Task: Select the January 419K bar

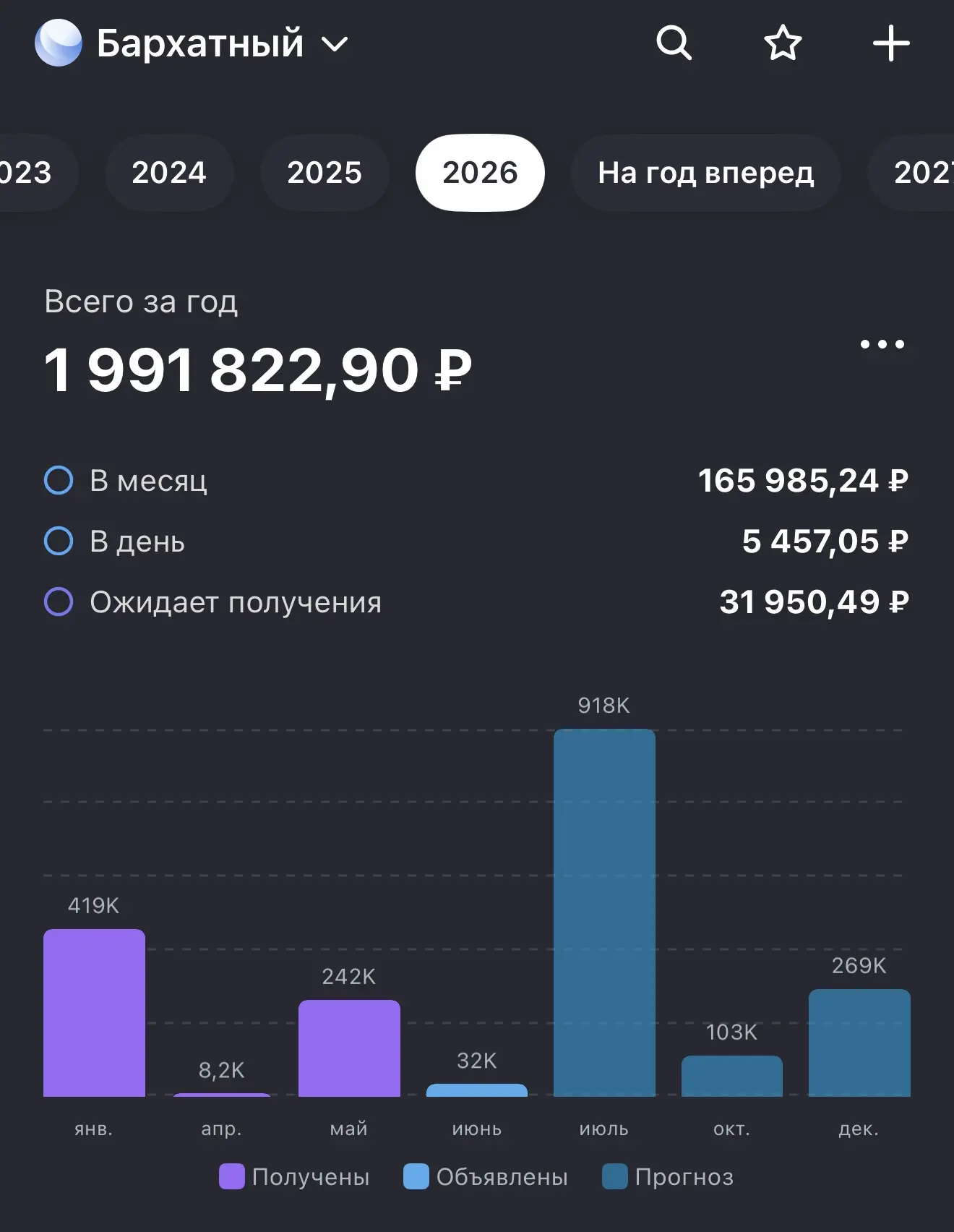Action: click(94, 1013)
